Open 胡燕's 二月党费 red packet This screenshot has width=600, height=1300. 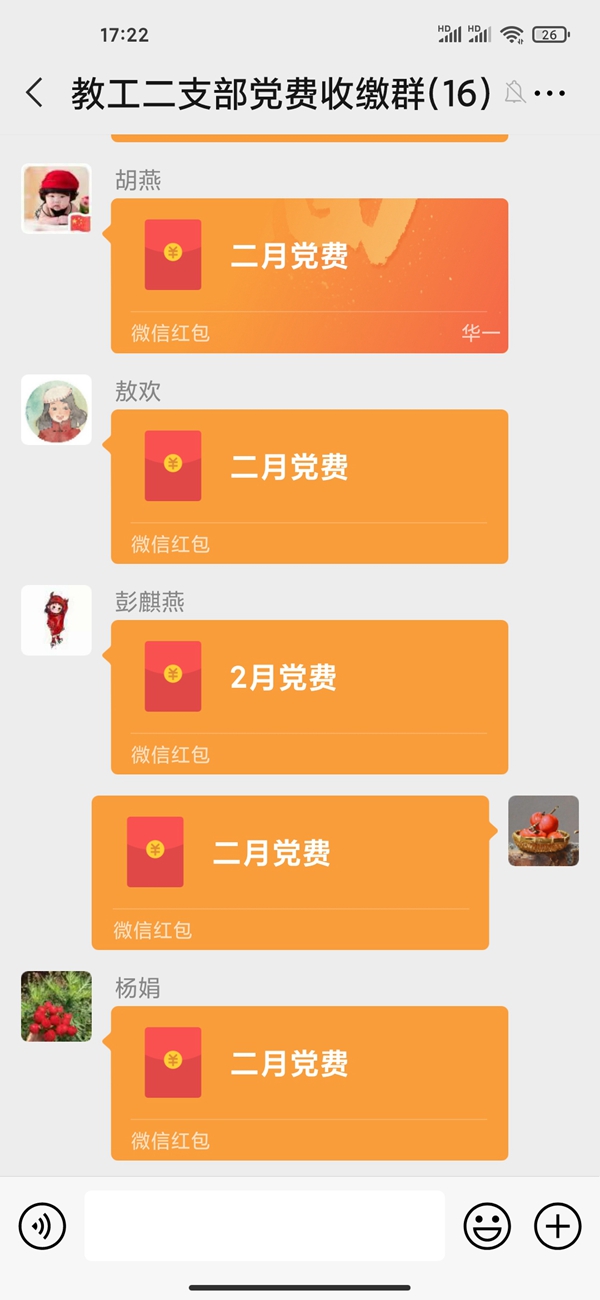click(309, 275)
